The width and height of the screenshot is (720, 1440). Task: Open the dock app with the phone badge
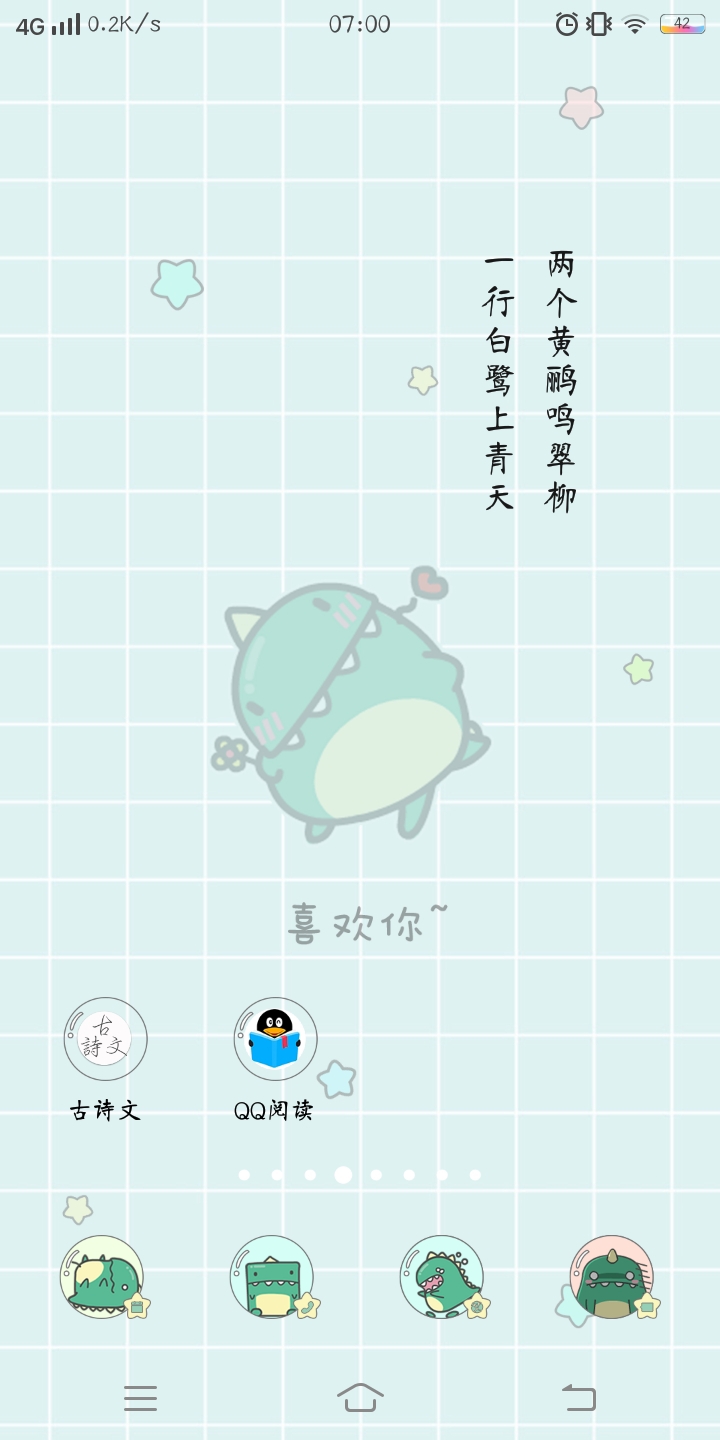272,1277
